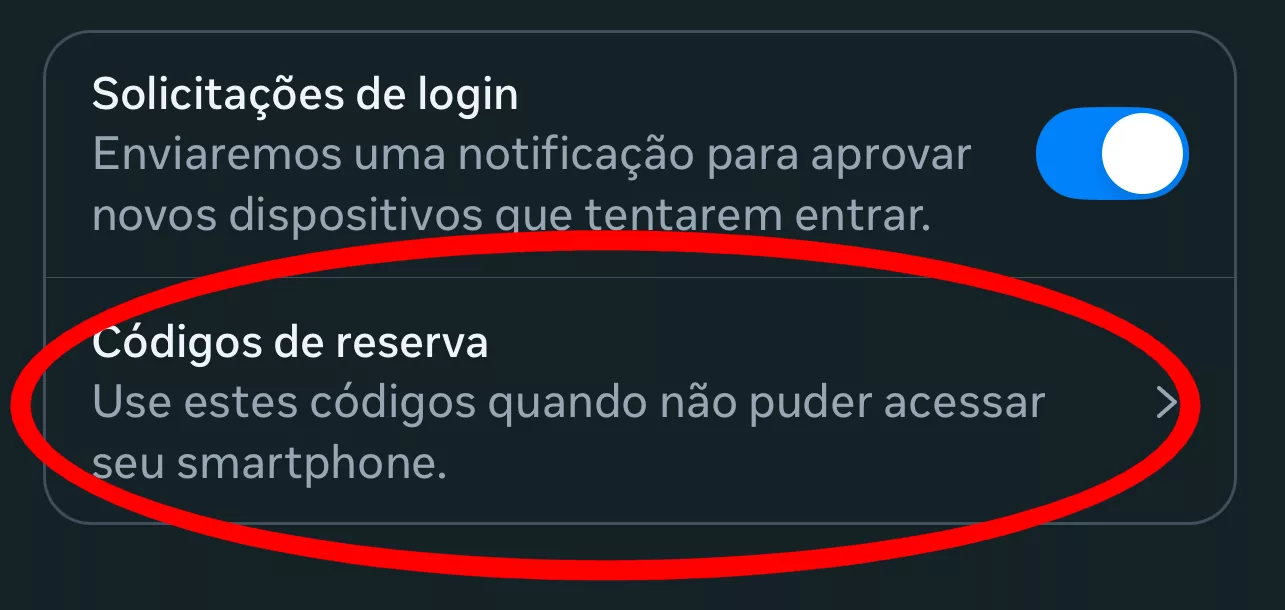Viewport: 1285px width, 610px height.
Task: Disable the Solicitações de login toggle
Action: tap(1111, 155)
